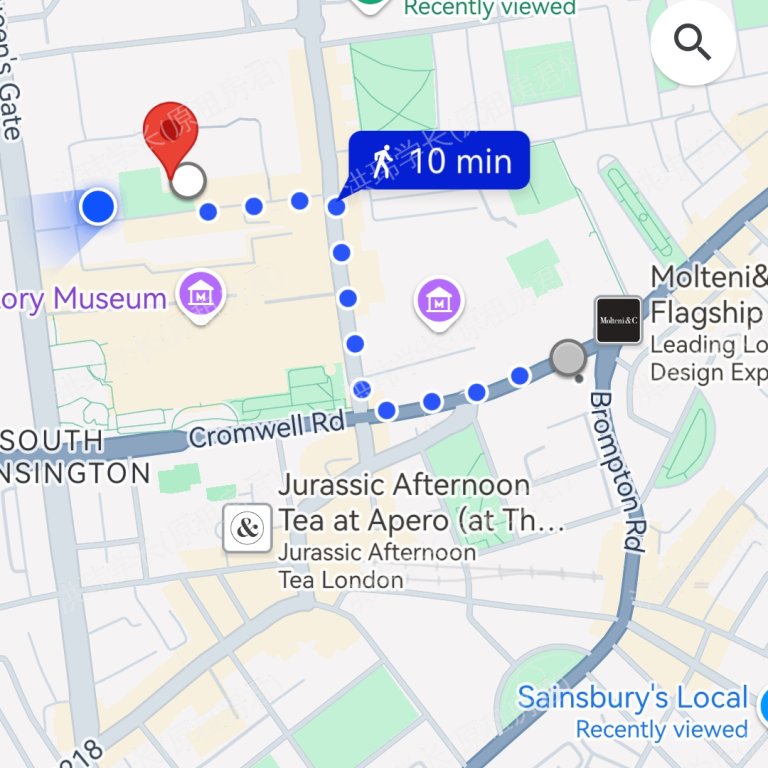Tap the History Museum map pin
Viewport: 768px width, 768px height.
(201, 296)
